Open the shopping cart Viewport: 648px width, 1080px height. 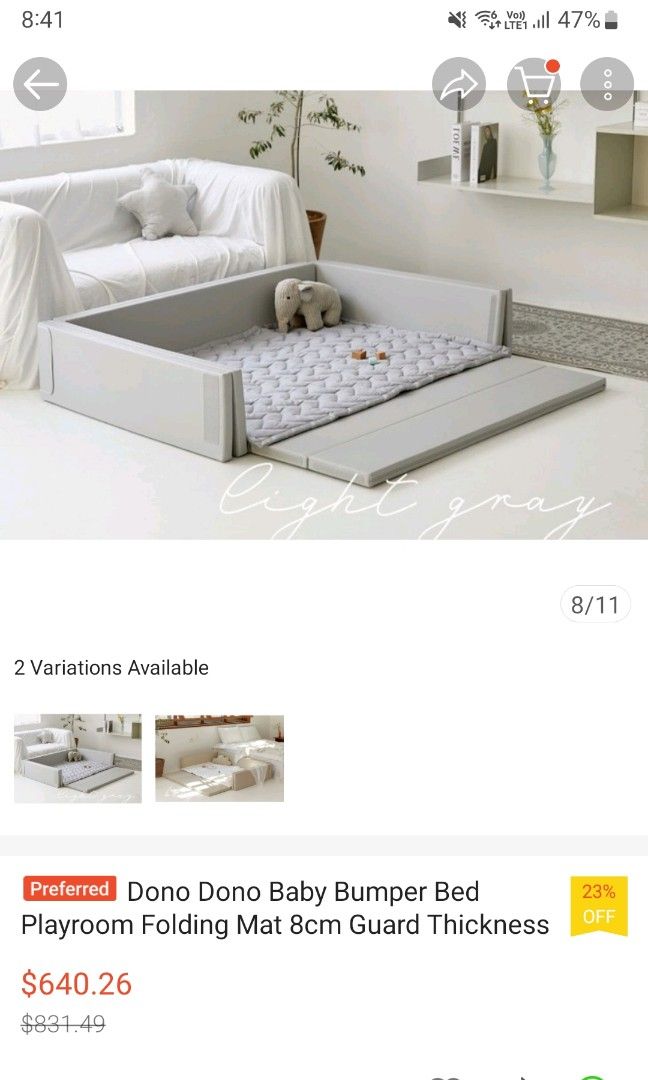coord(534,85)
